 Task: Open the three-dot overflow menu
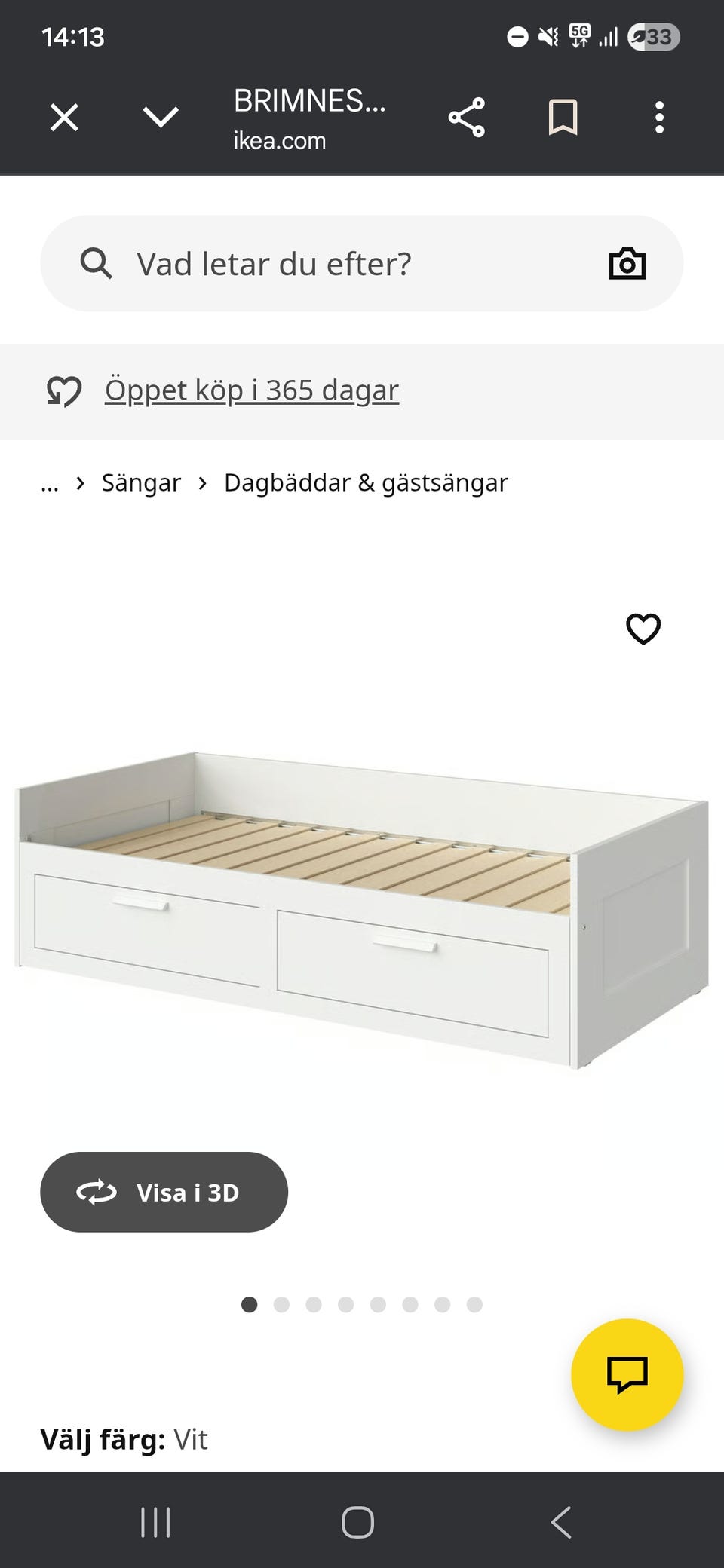pyautogui.click(x=660, y=117)
